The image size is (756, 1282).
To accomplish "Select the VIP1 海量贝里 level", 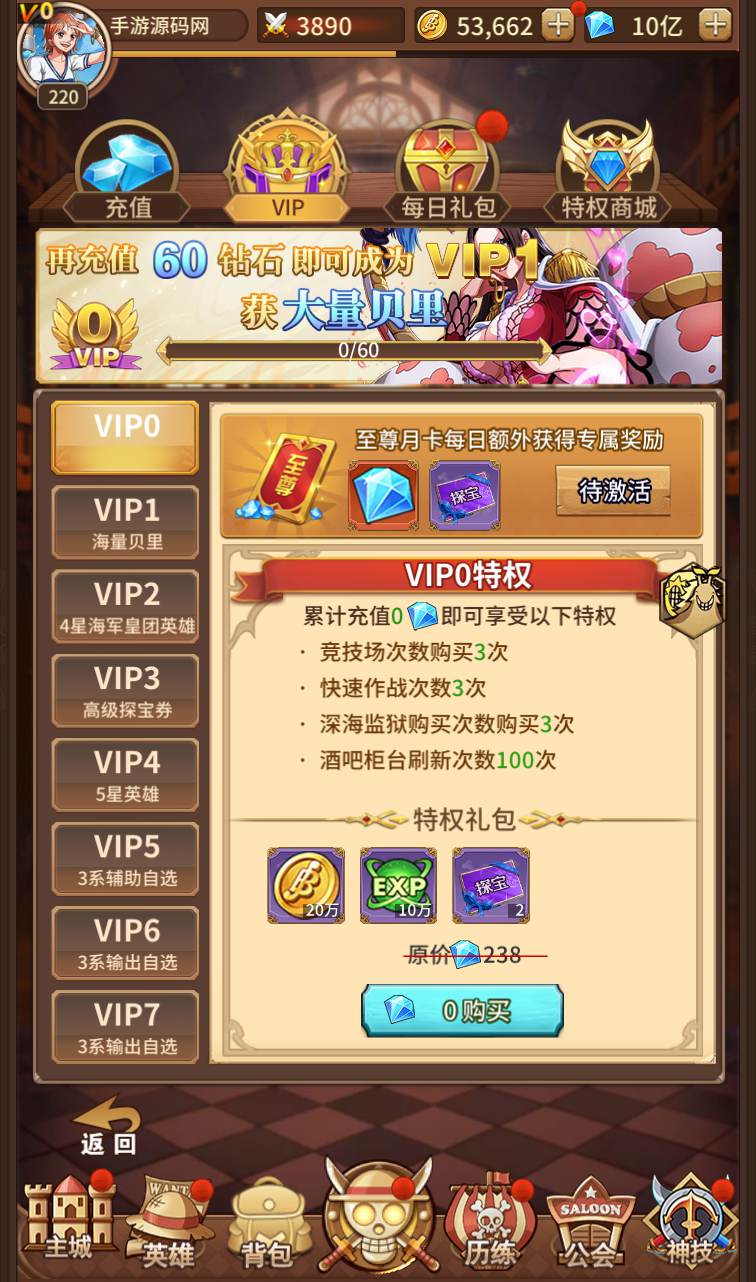I will [x=125, y=522].
